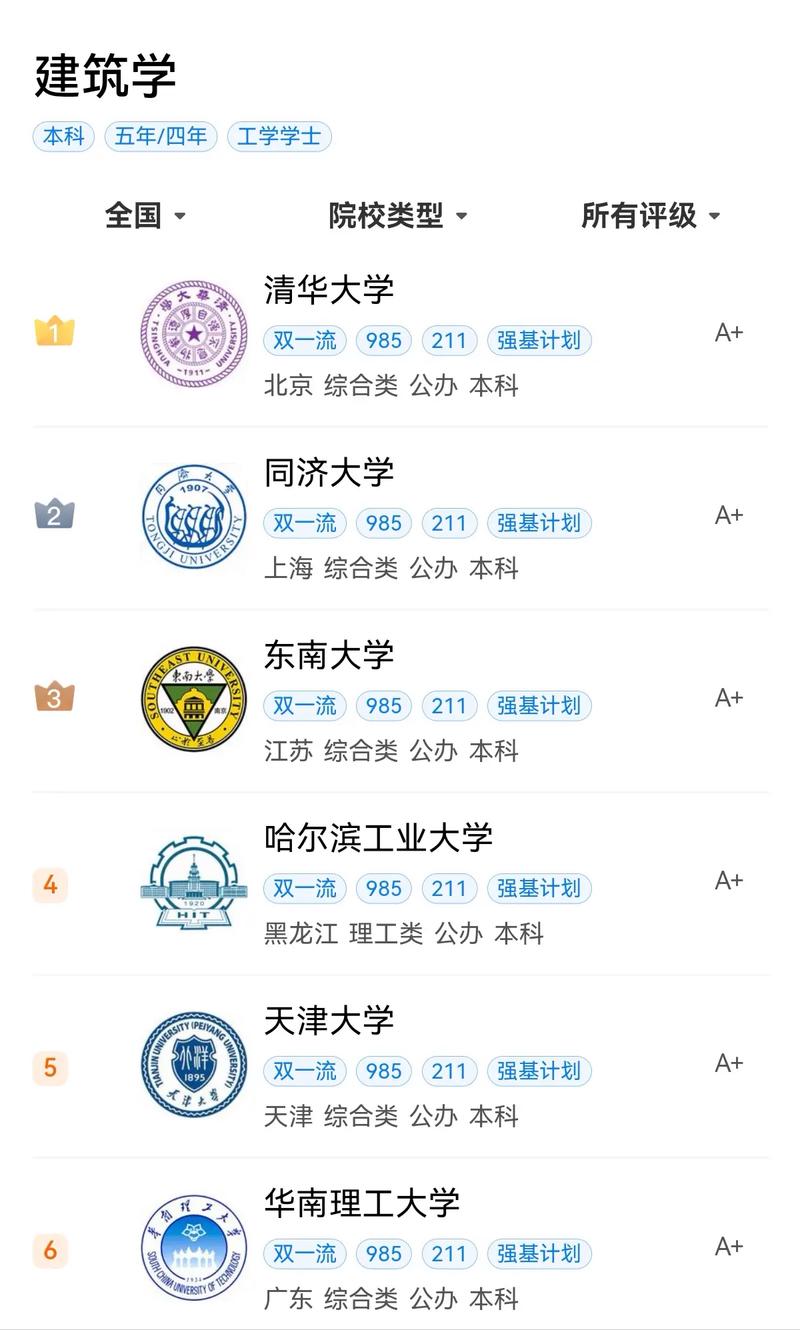Expand the 院校类型 filter dropdown

pyautogui.click(x=398, y=215)
